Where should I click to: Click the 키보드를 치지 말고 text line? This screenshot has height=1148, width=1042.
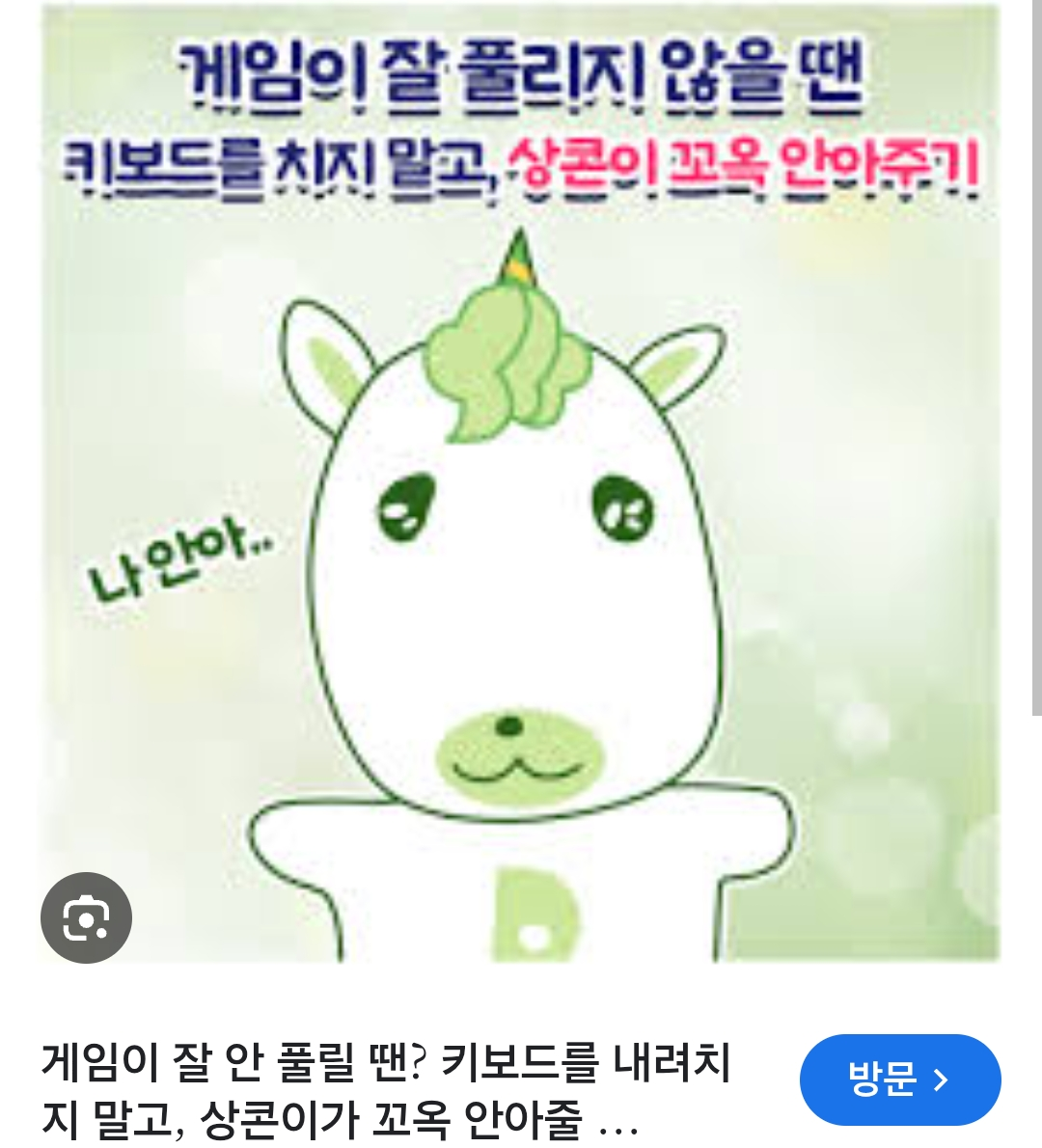pyautogui.click(x=280, y=166)
